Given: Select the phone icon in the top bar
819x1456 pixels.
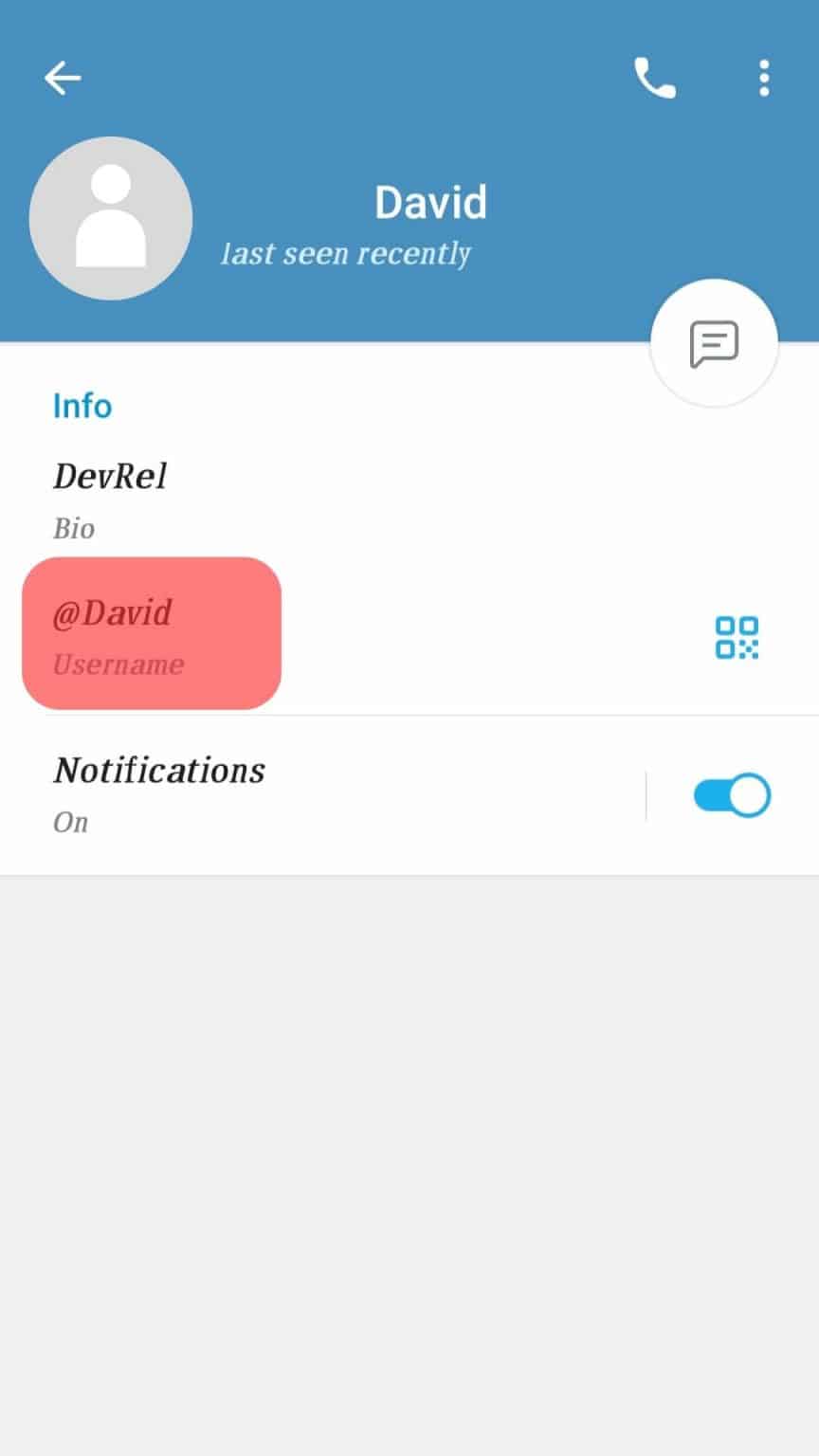Looking at the screenshot, I should click(654, 78).
